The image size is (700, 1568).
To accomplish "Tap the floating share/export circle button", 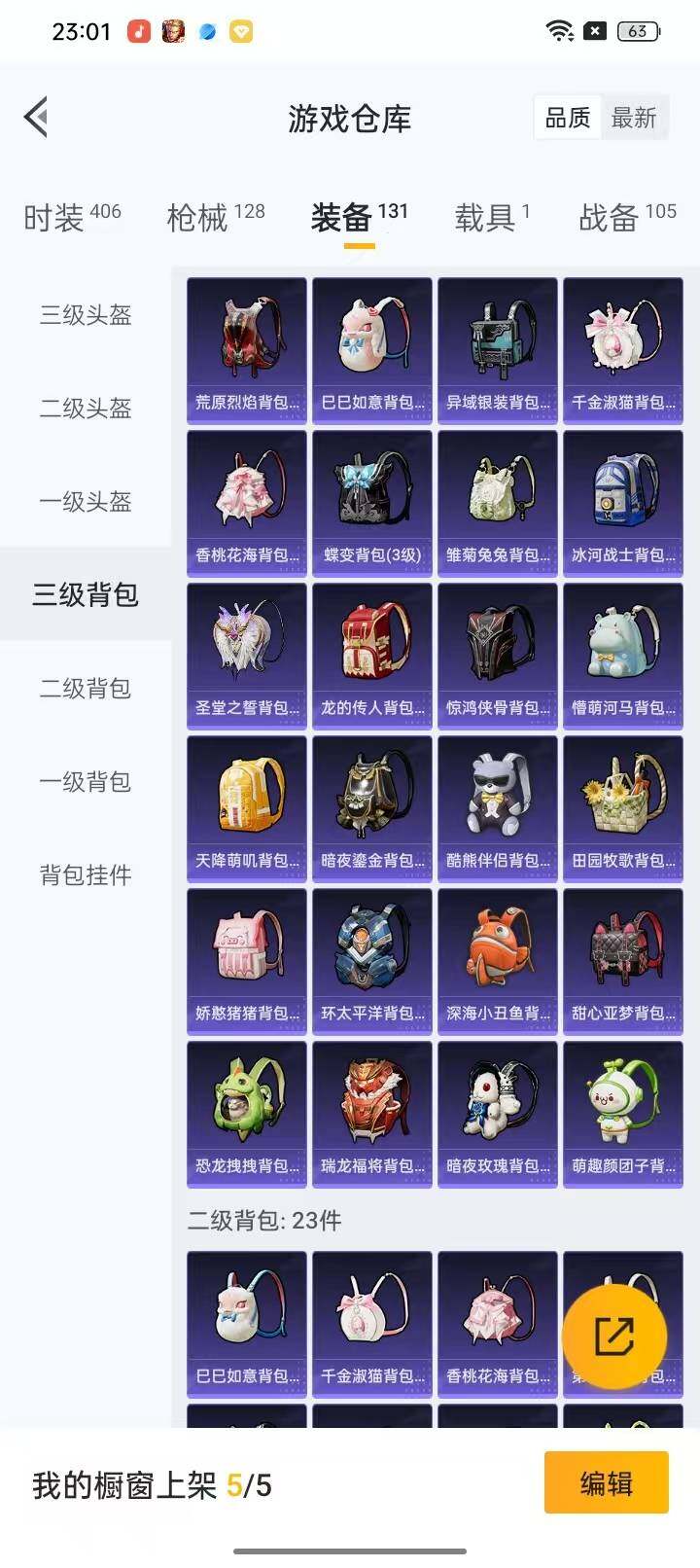I will (x=614, y=1335).
